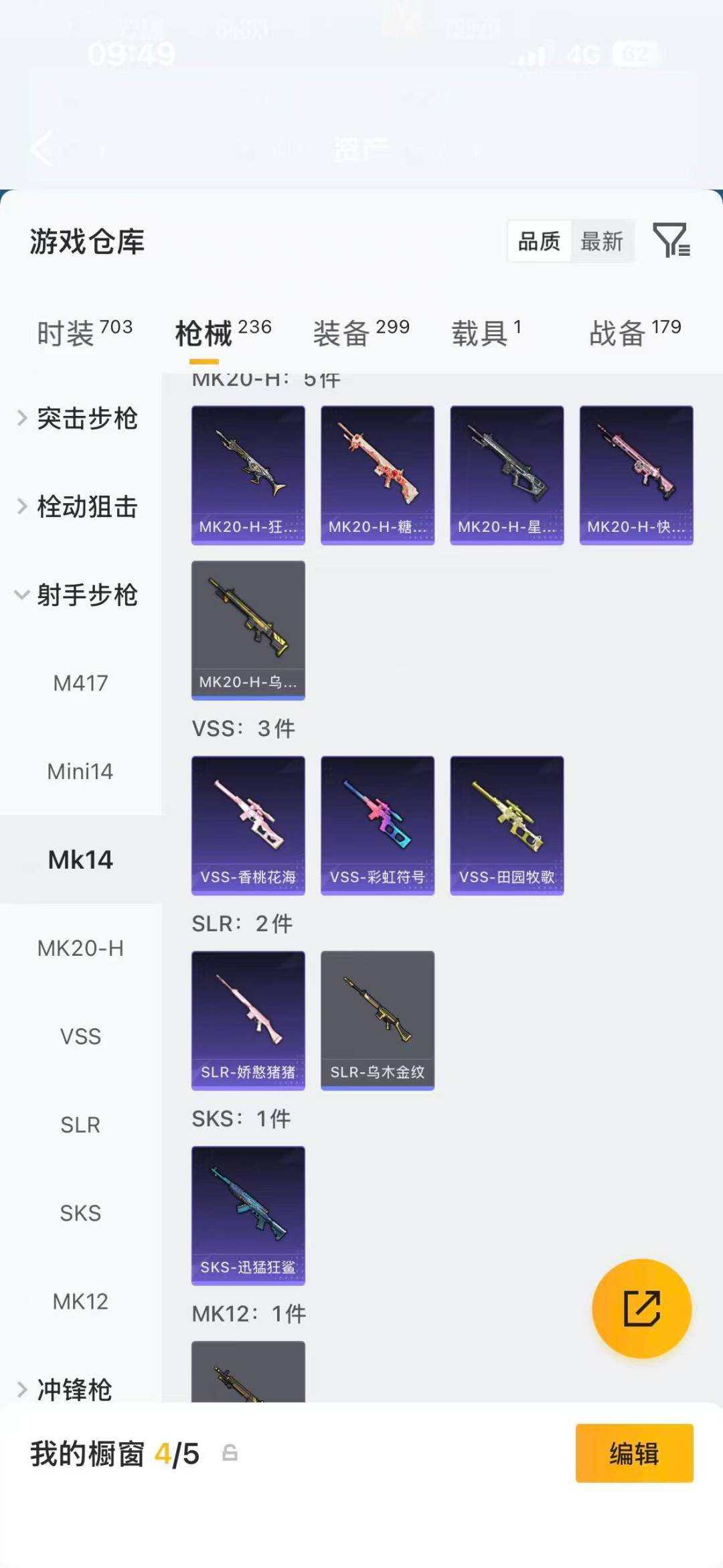Open the filter icon in 游戏仓库 header
The height and width of the screenshot is (1568, 723).
coord(671,240)
